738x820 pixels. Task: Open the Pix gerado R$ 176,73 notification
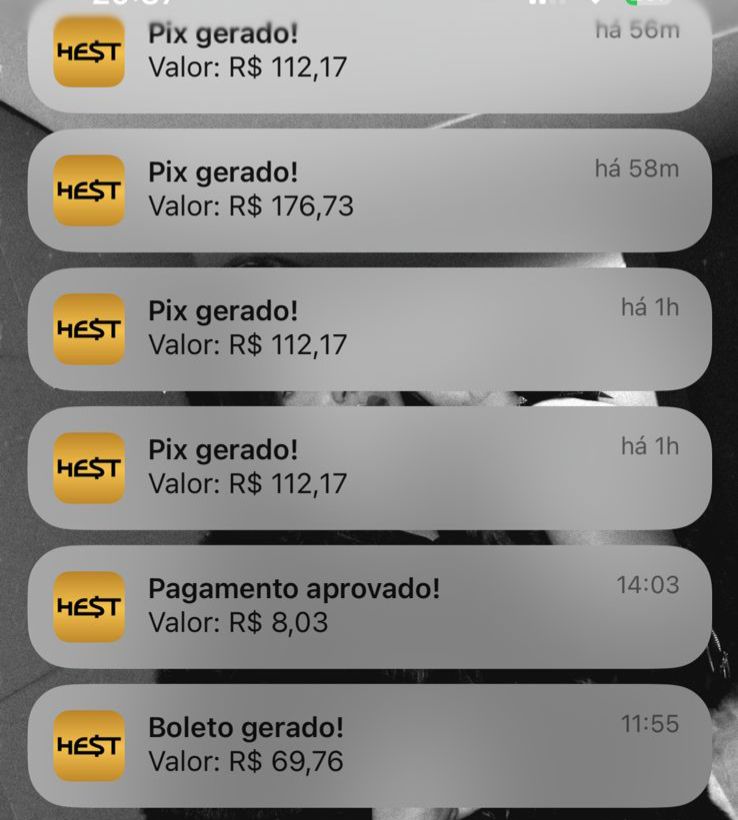370,190
